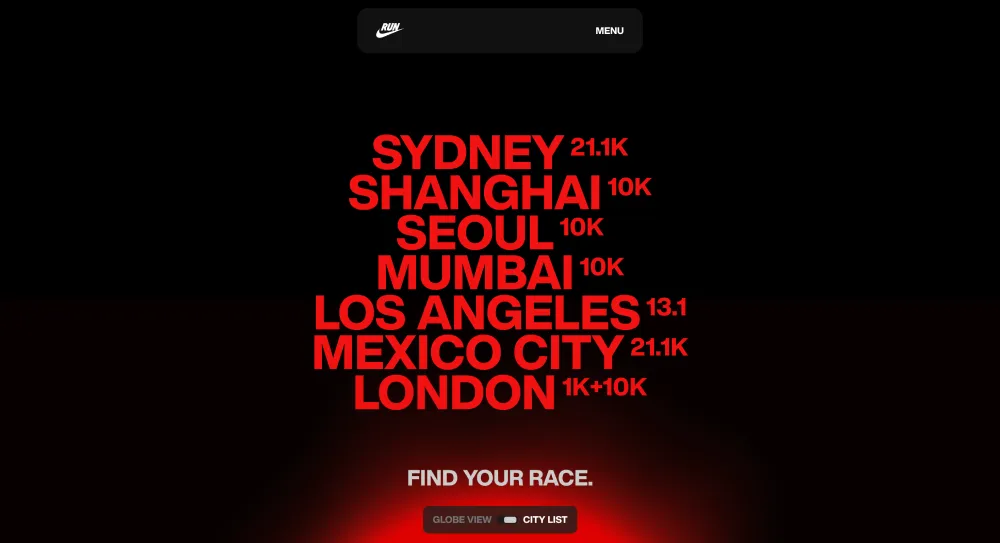Choose the Los Angeles 13.1 race

click(477, 313)
